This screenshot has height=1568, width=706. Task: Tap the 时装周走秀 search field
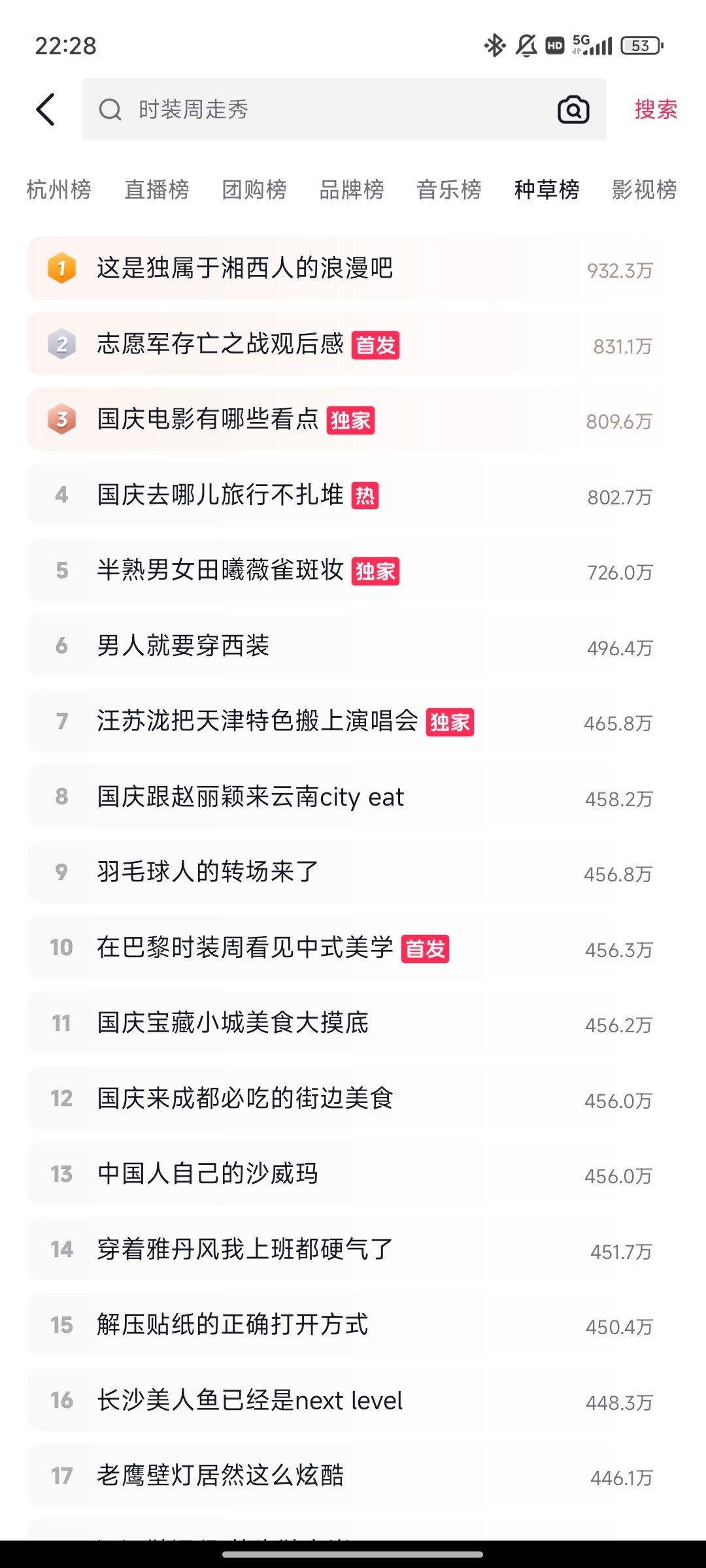point(327,109)
